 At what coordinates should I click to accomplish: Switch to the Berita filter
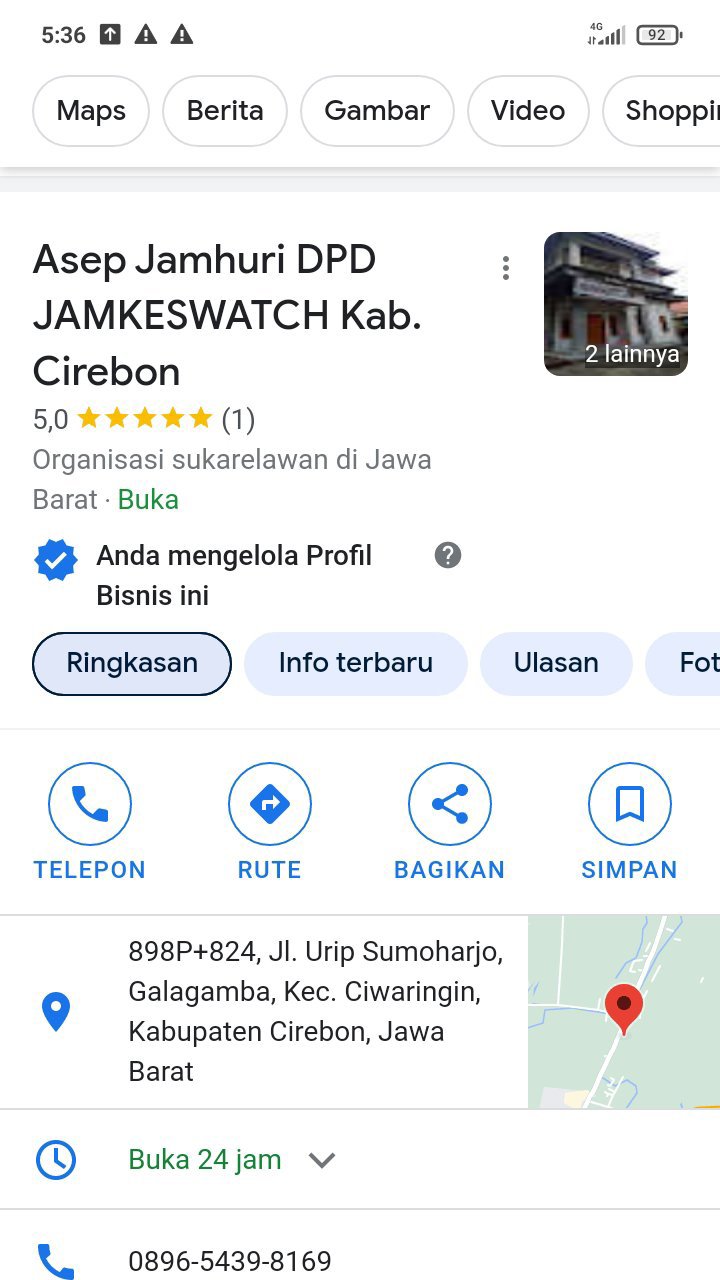click(225, 111)
